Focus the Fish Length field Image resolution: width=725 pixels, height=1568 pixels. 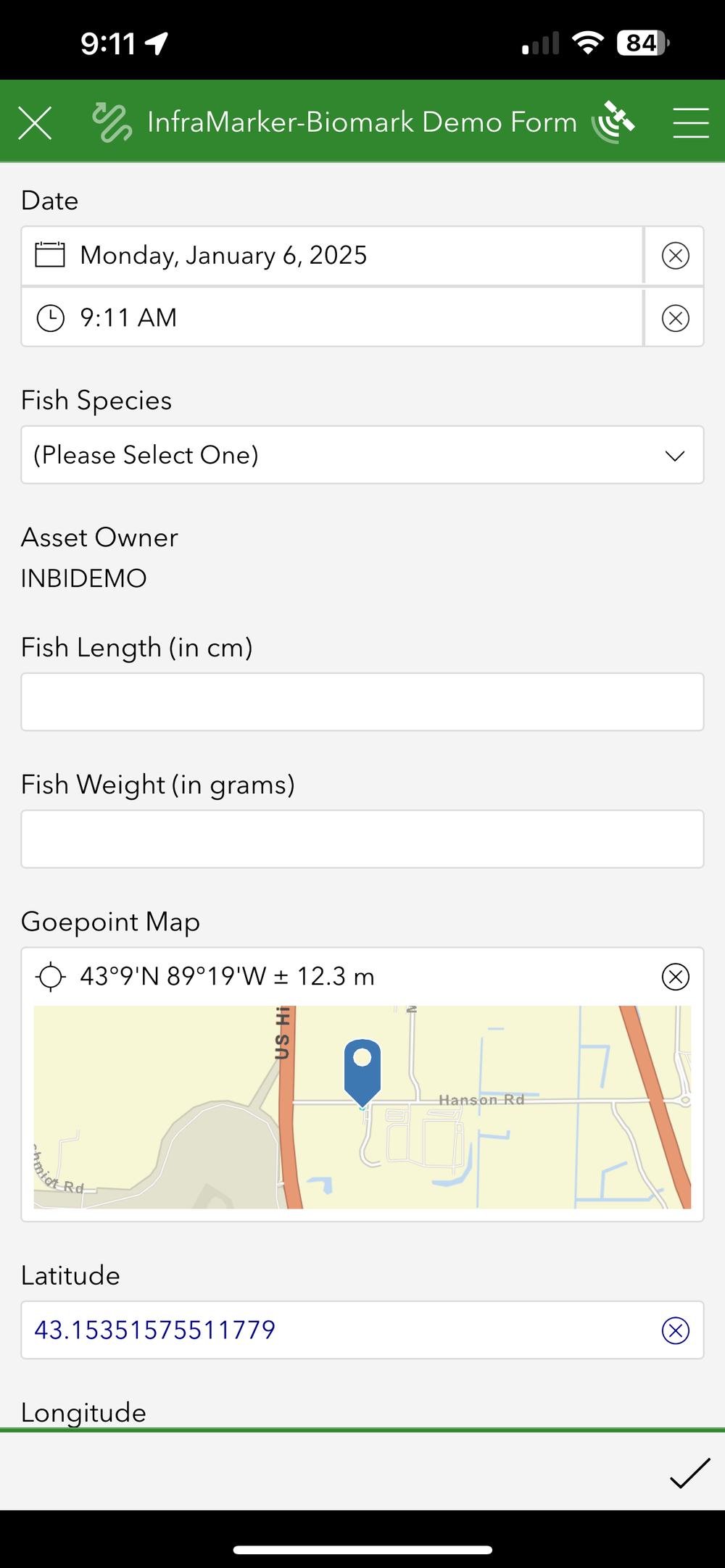(362, 702)
